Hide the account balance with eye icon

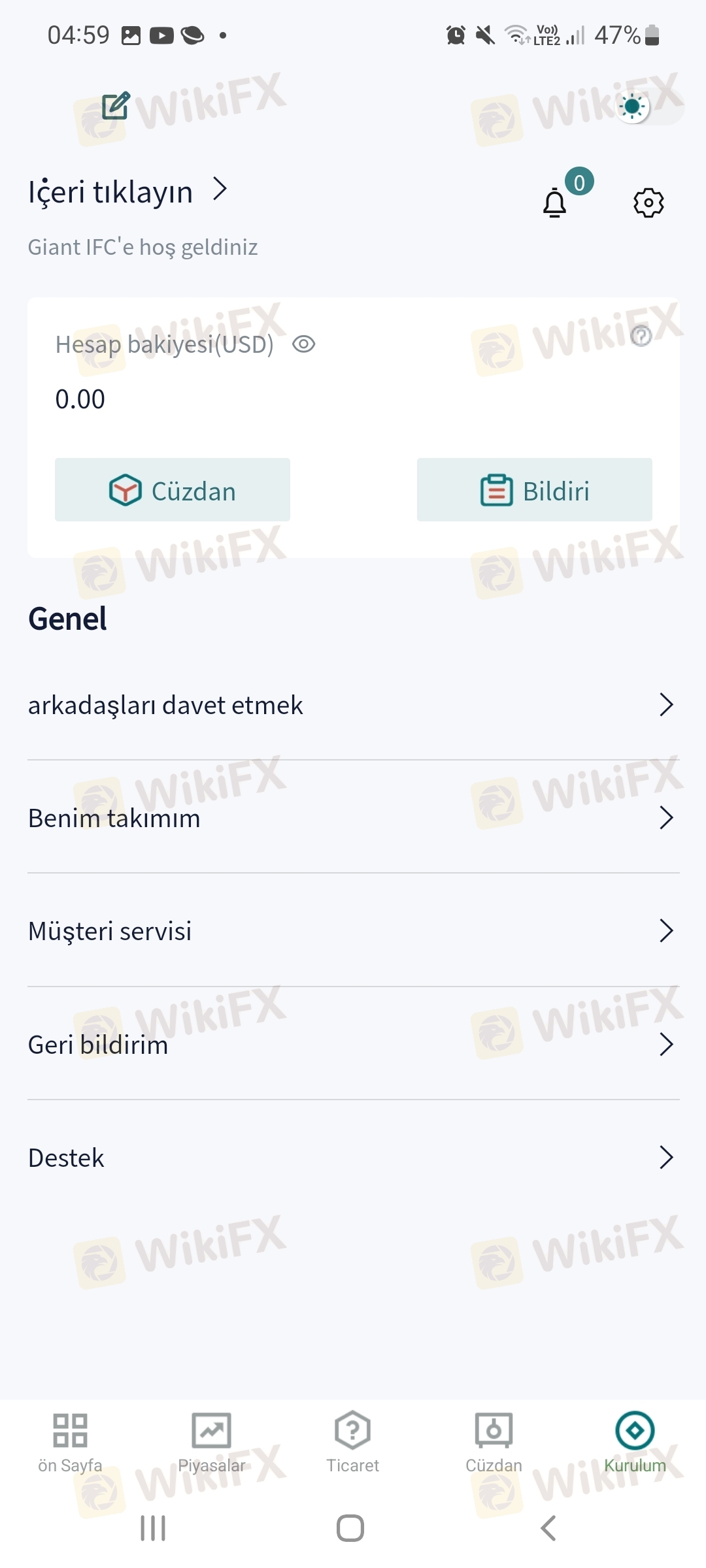pyautogui.click(x=304, y=344)
